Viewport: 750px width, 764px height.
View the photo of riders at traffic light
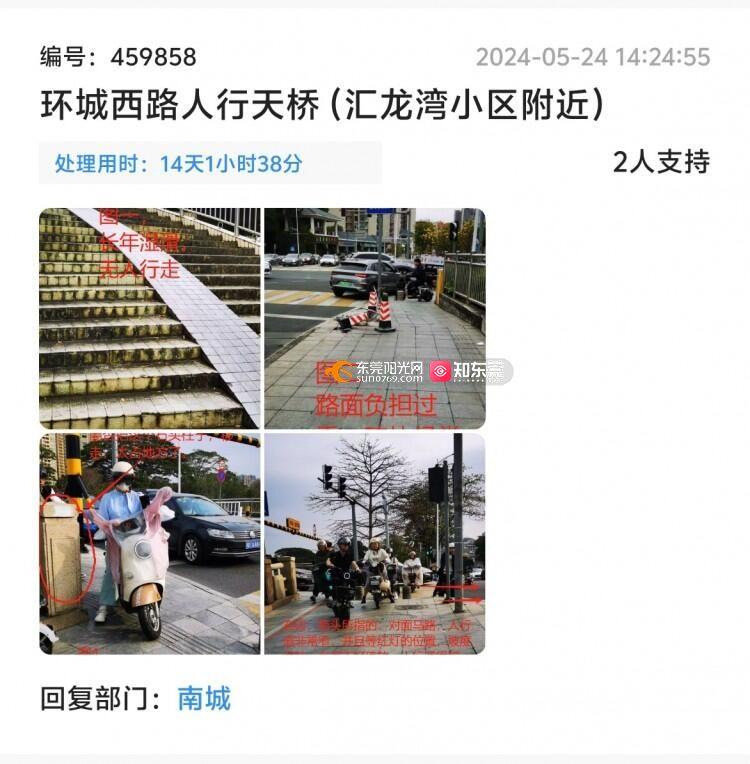pyautogui.click(x=374, y=543)
